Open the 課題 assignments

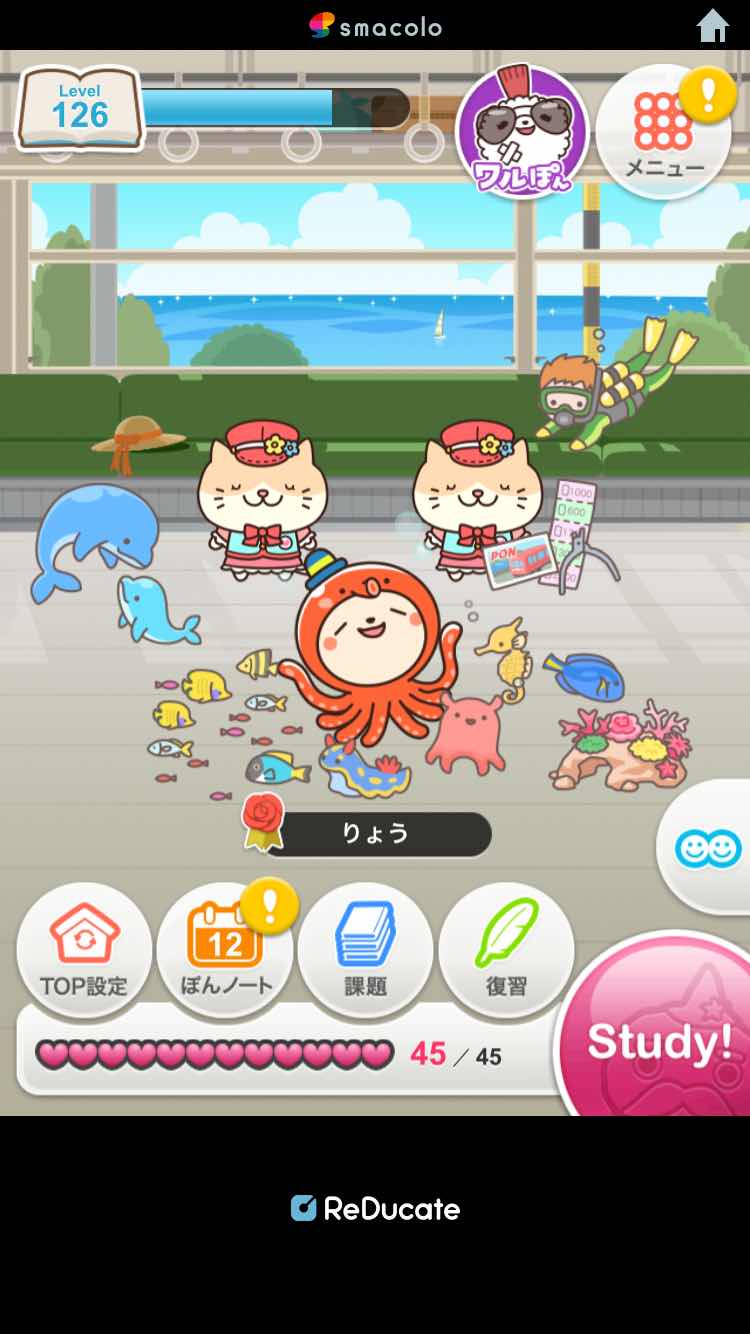pyautogui.click(x=366, y=950)
